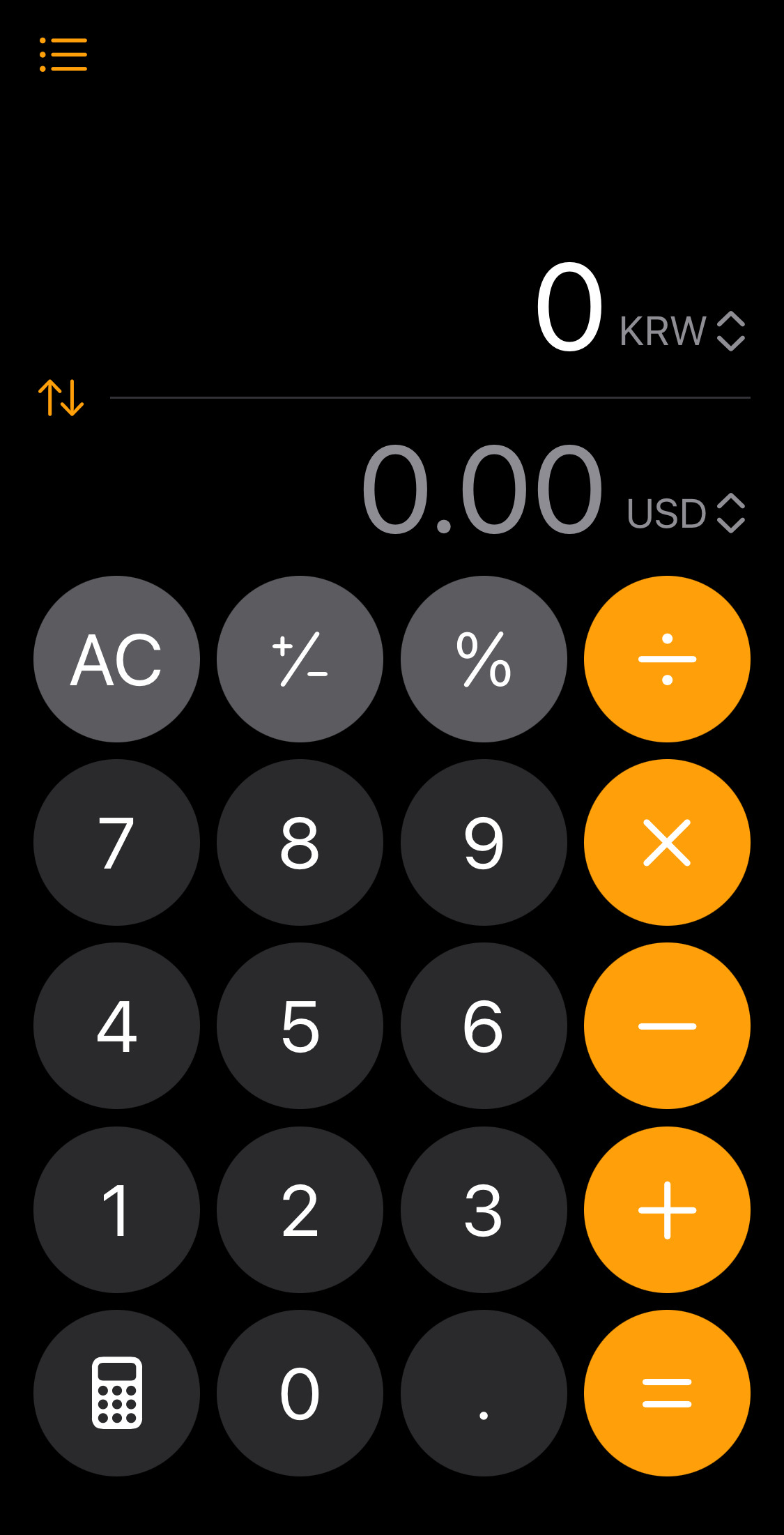Tap the plus operator
This screenshot has width=784, height=1535.
tap(667, 1209)
